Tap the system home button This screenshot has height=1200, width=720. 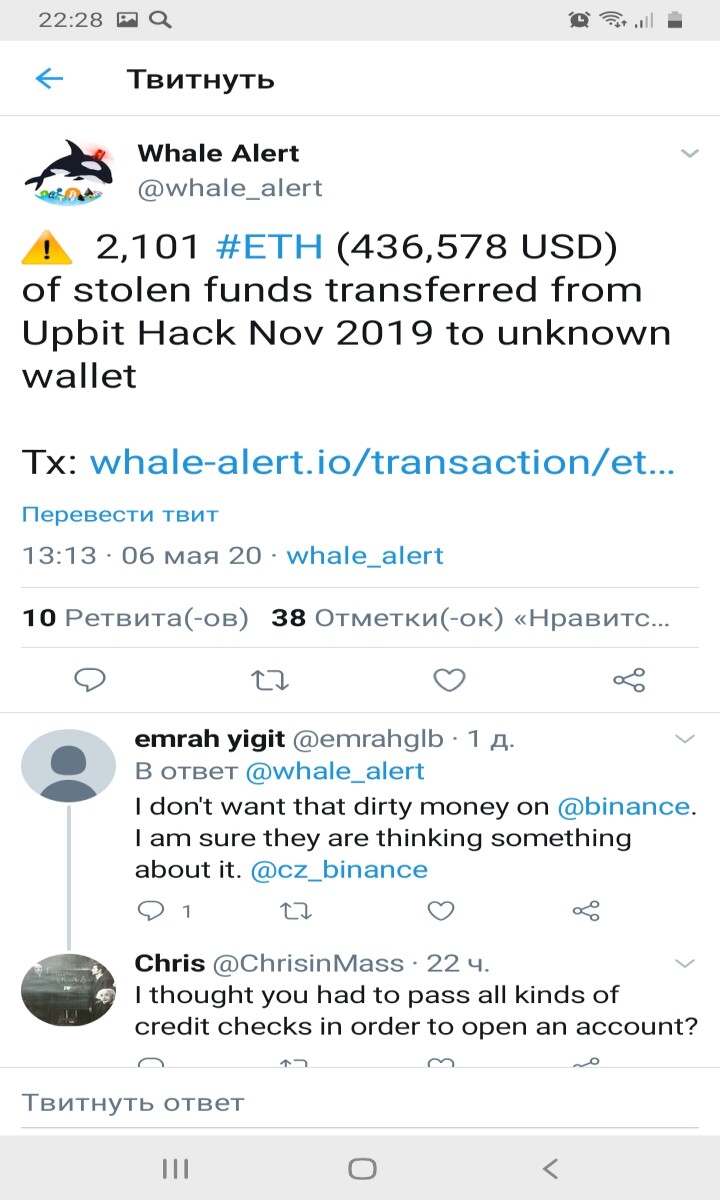pyautogui.click(x=362, y=1168)
